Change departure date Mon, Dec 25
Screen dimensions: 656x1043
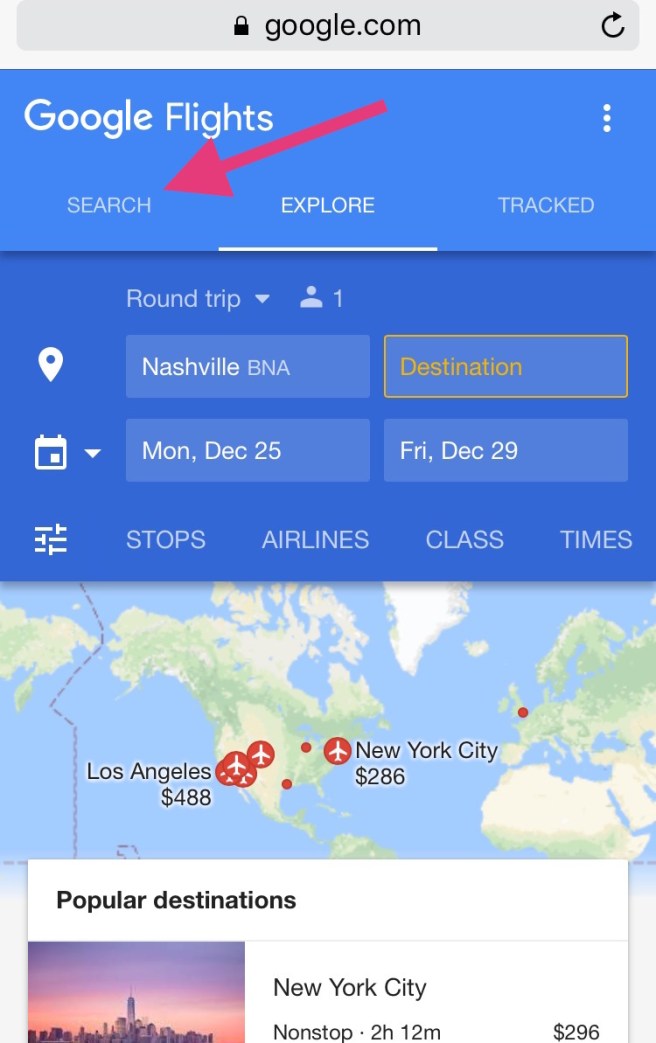(x=247, y=450)
